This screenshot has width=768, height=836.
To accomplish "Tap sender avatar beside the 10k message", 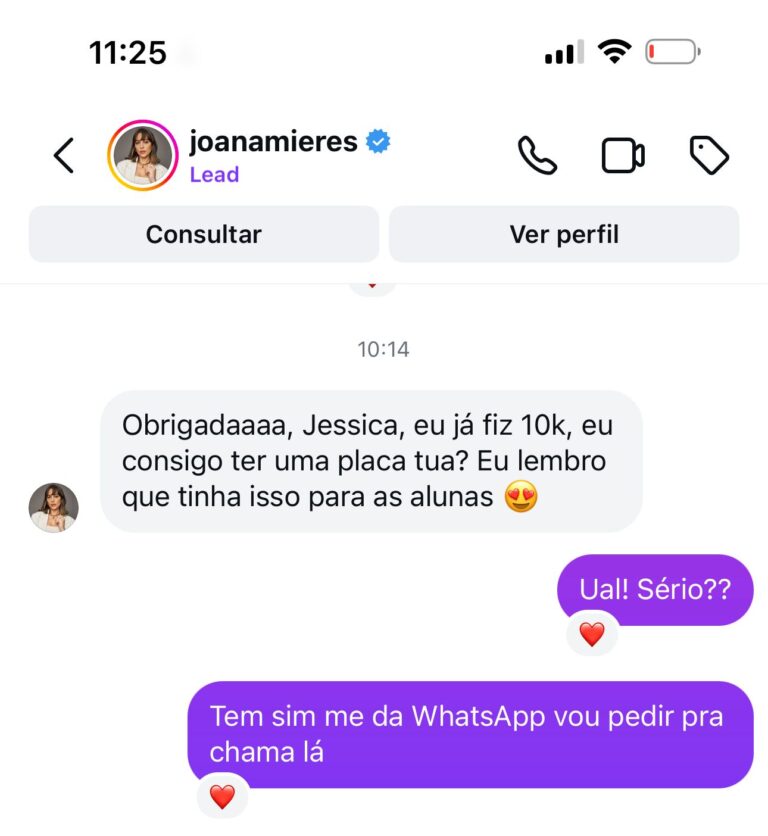I will 53,508.
